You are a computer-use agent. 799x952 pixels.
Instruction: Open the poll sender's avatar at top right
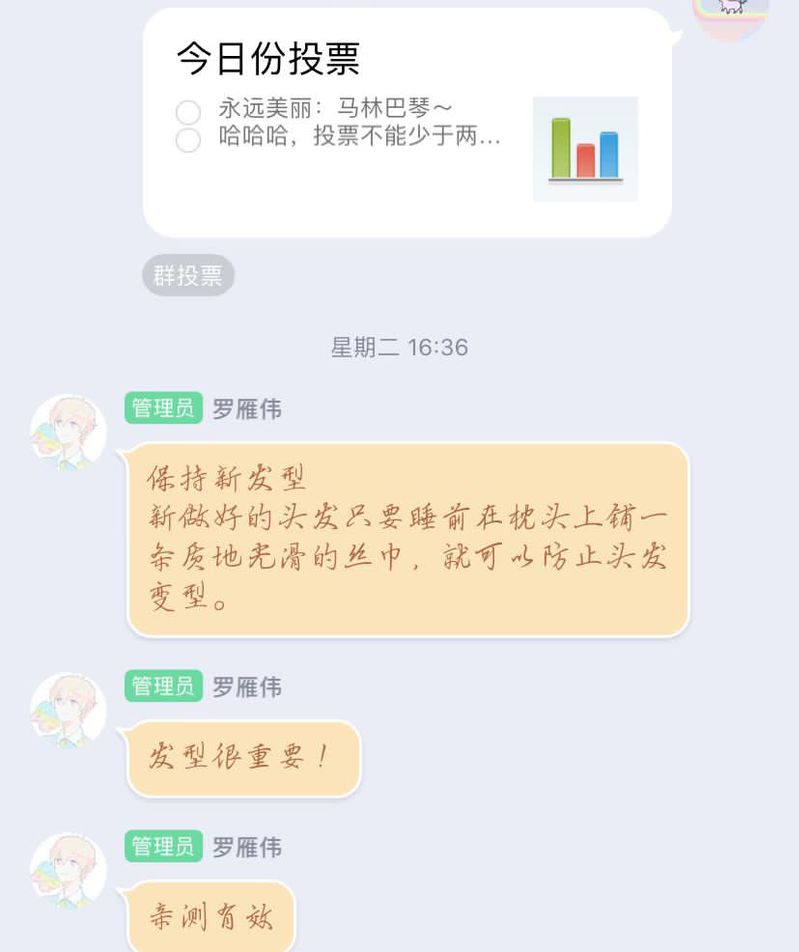tap(733, 14)
